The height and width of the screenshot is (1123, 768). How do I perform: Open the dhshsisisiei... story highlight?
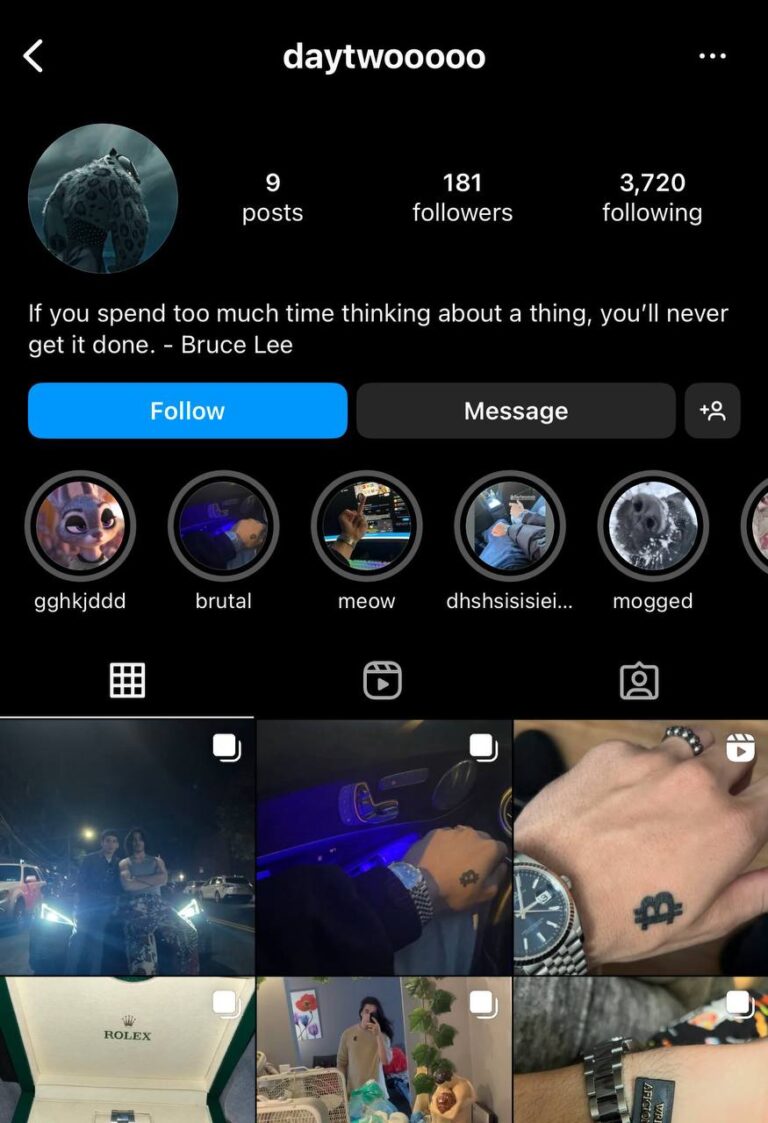[509, 526]
